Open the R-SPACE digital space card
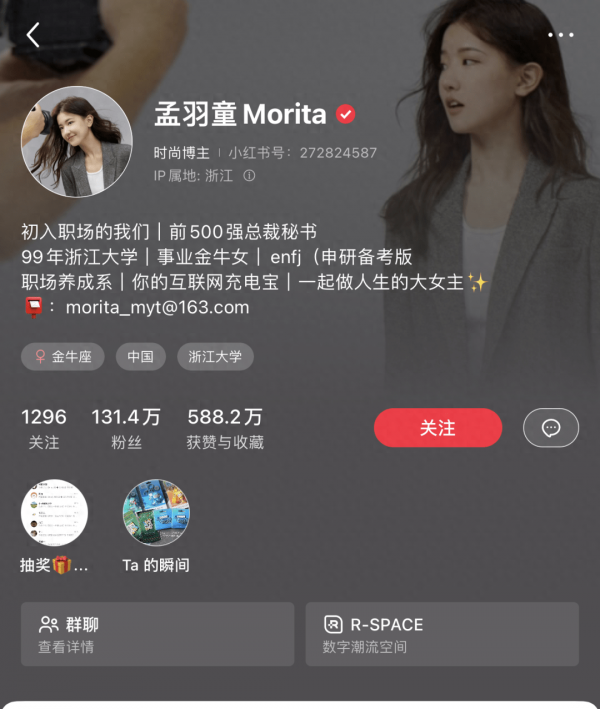 coord(442,634)
